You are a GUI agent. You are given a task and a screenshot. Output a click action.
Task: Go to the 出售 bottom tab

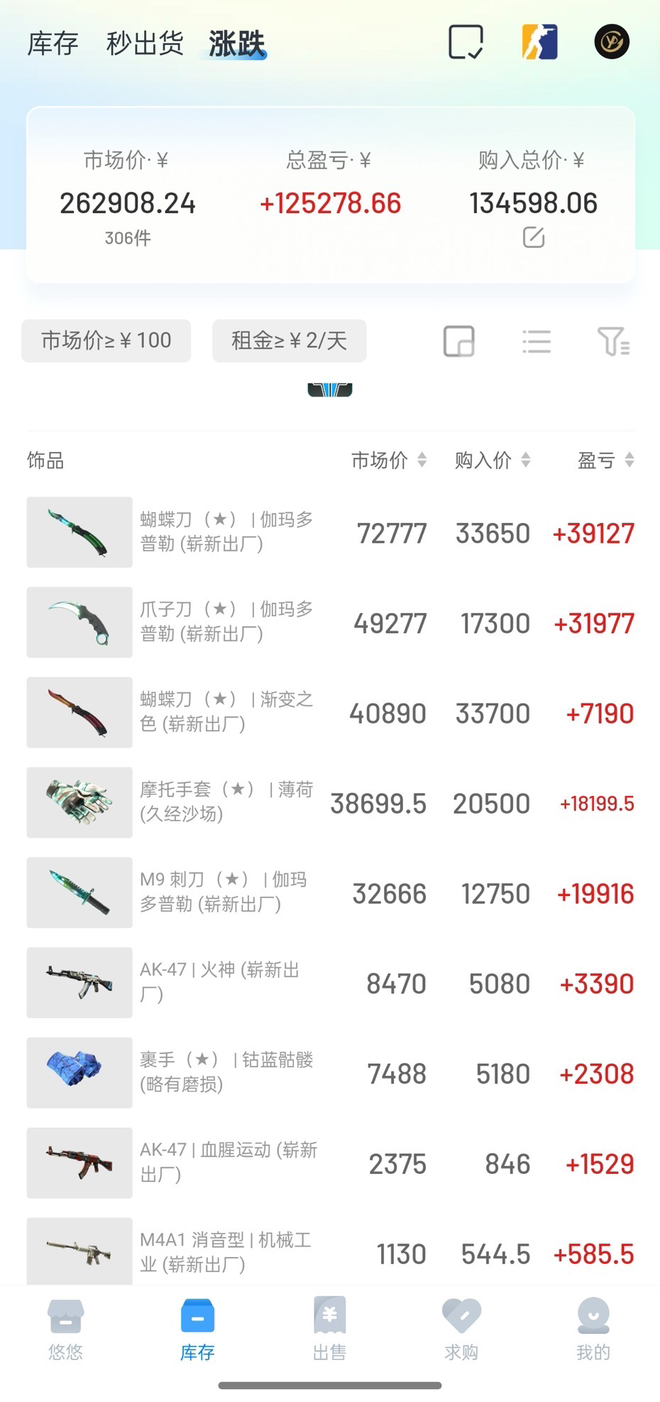point(329,1330)
